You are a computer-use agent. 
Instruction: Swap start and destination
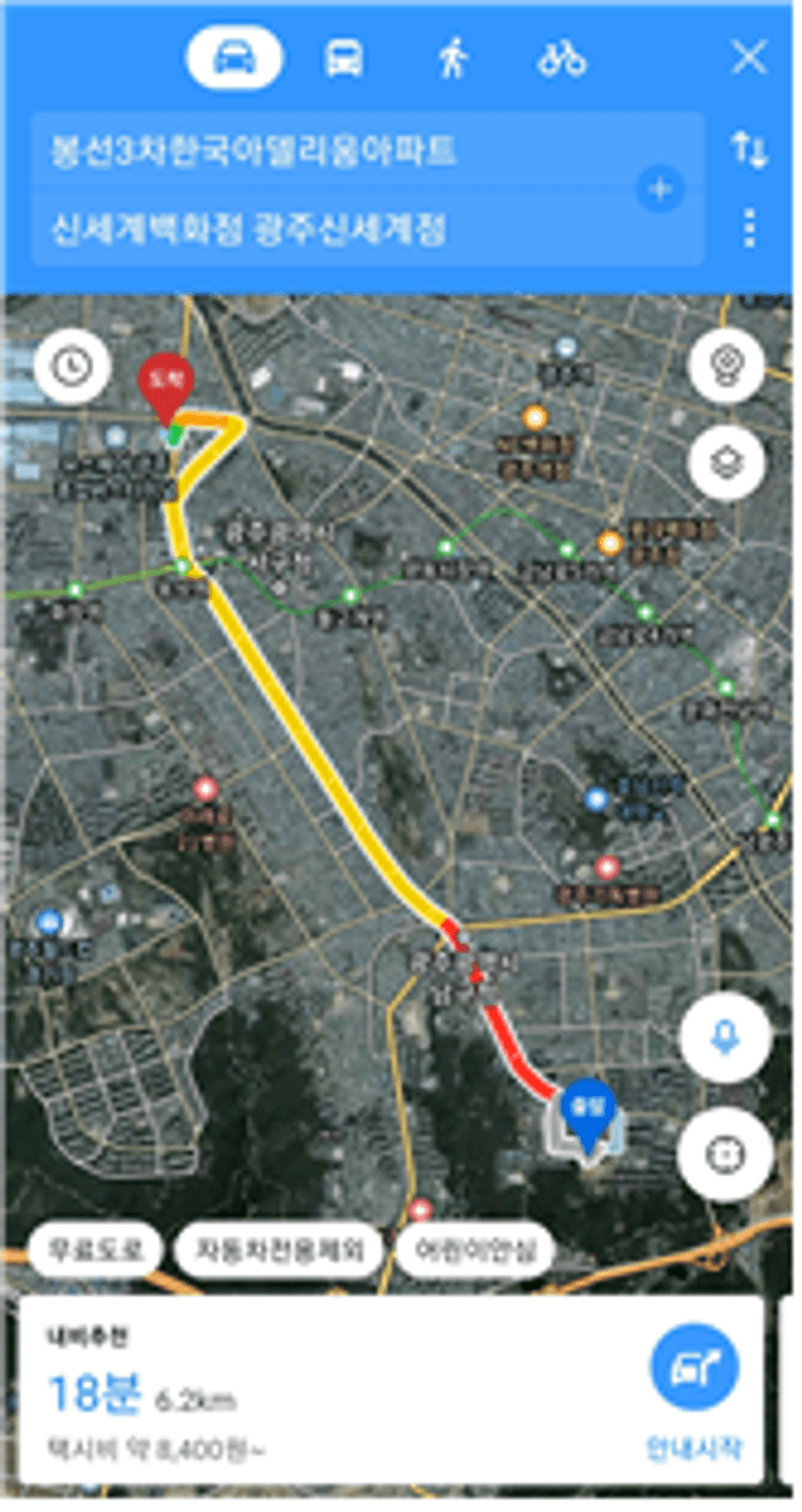[749, 150]
